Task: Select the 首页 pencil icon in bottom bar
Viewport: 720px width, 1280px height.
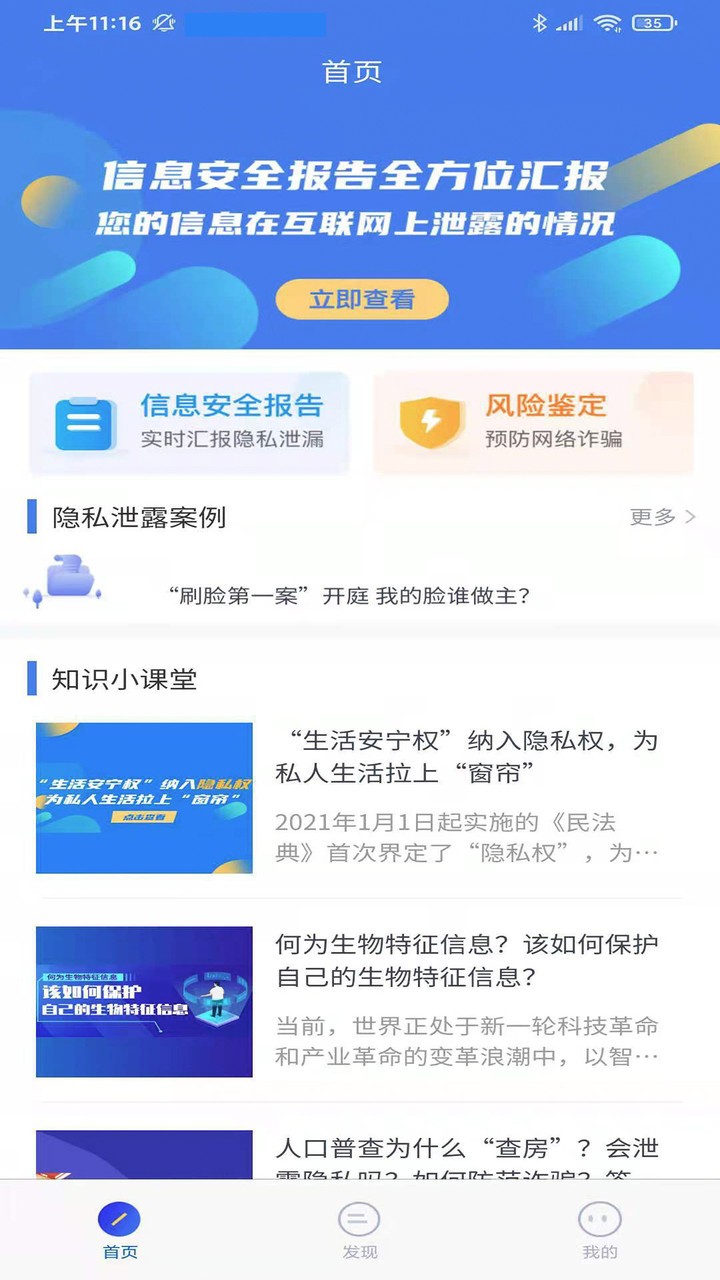Action: click(x=120, y=1218)
